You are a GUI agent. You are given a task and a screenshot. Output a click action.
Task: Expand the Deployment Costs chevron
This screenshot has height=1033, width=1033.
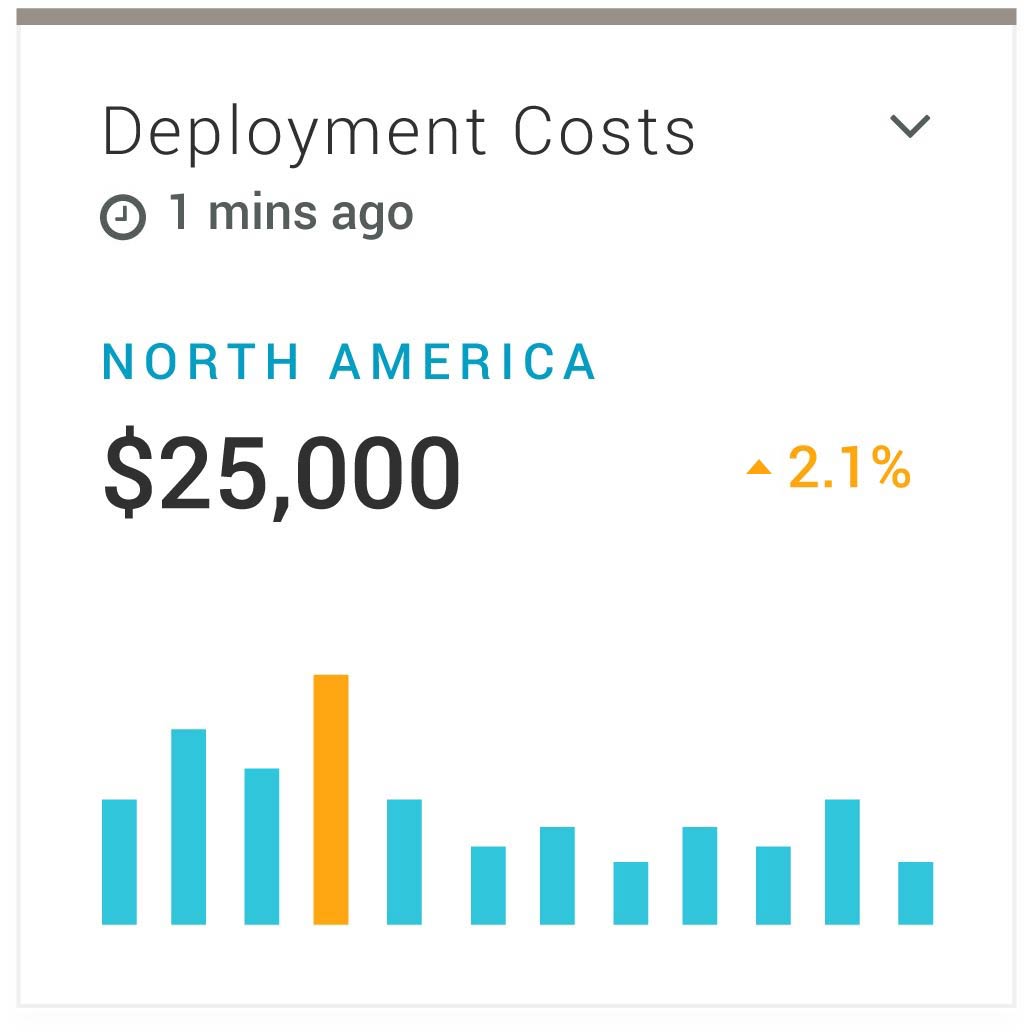tap(910, 127)
